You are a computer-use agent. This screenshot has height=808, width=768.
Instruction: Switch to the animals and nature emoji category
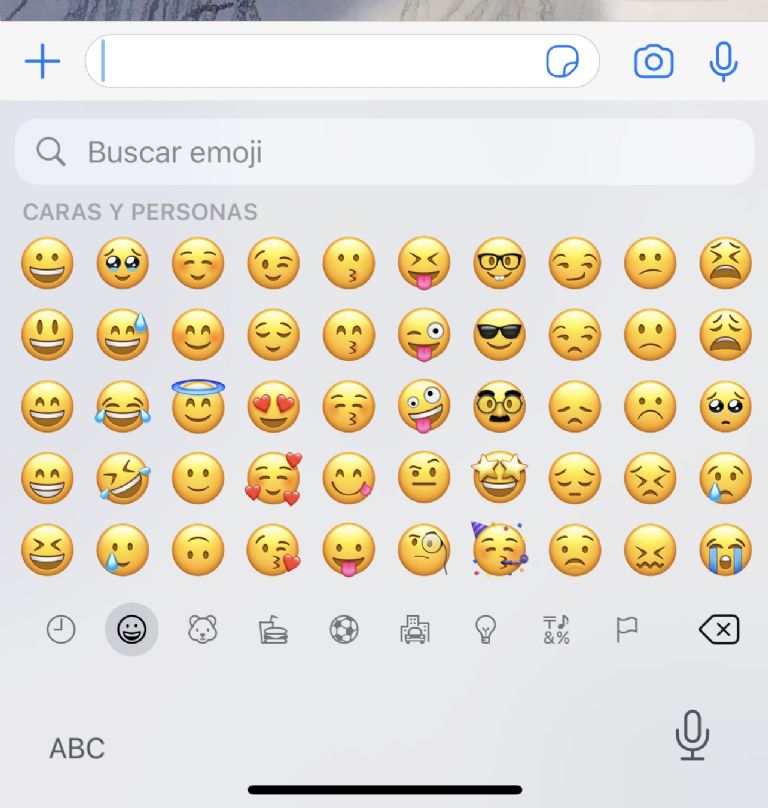coord(203,629)
